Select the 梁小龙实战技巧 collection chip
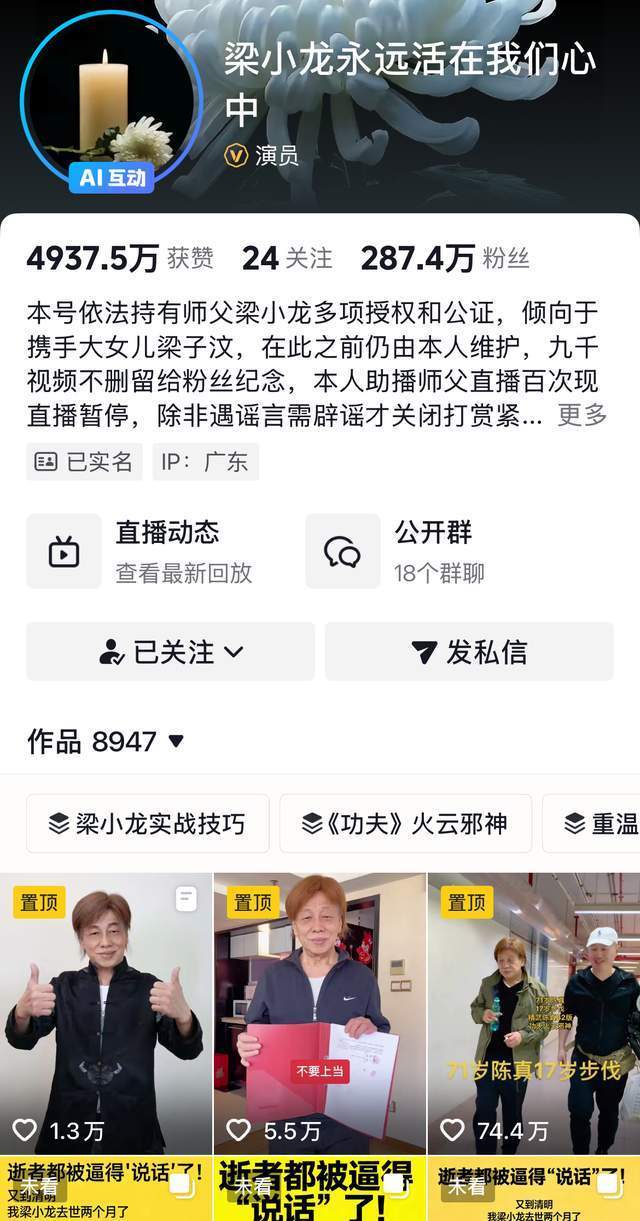Image resolution: width=640 pixels, height=1221 pixels. 148,824
